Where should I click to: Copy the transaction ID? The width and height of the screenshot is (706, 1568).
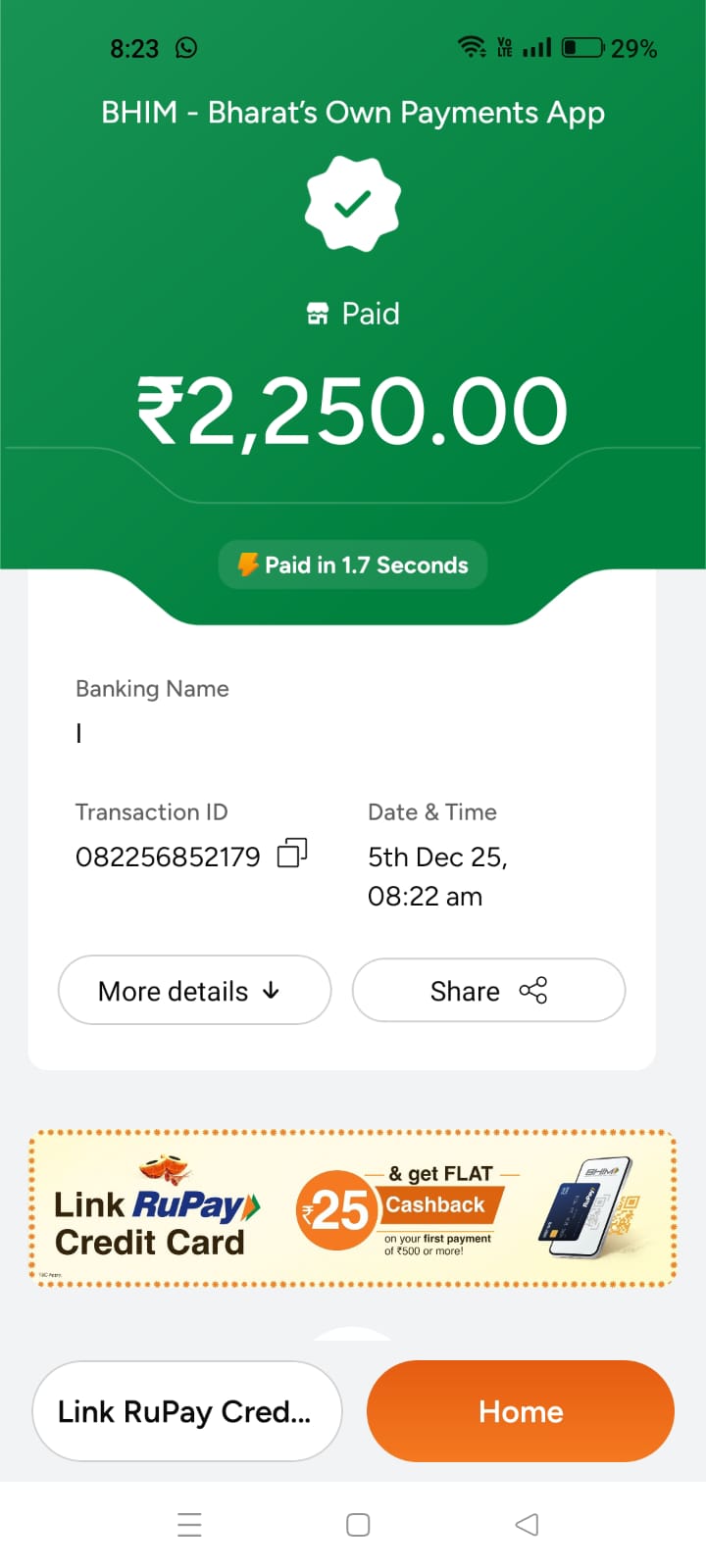[292, 854]
